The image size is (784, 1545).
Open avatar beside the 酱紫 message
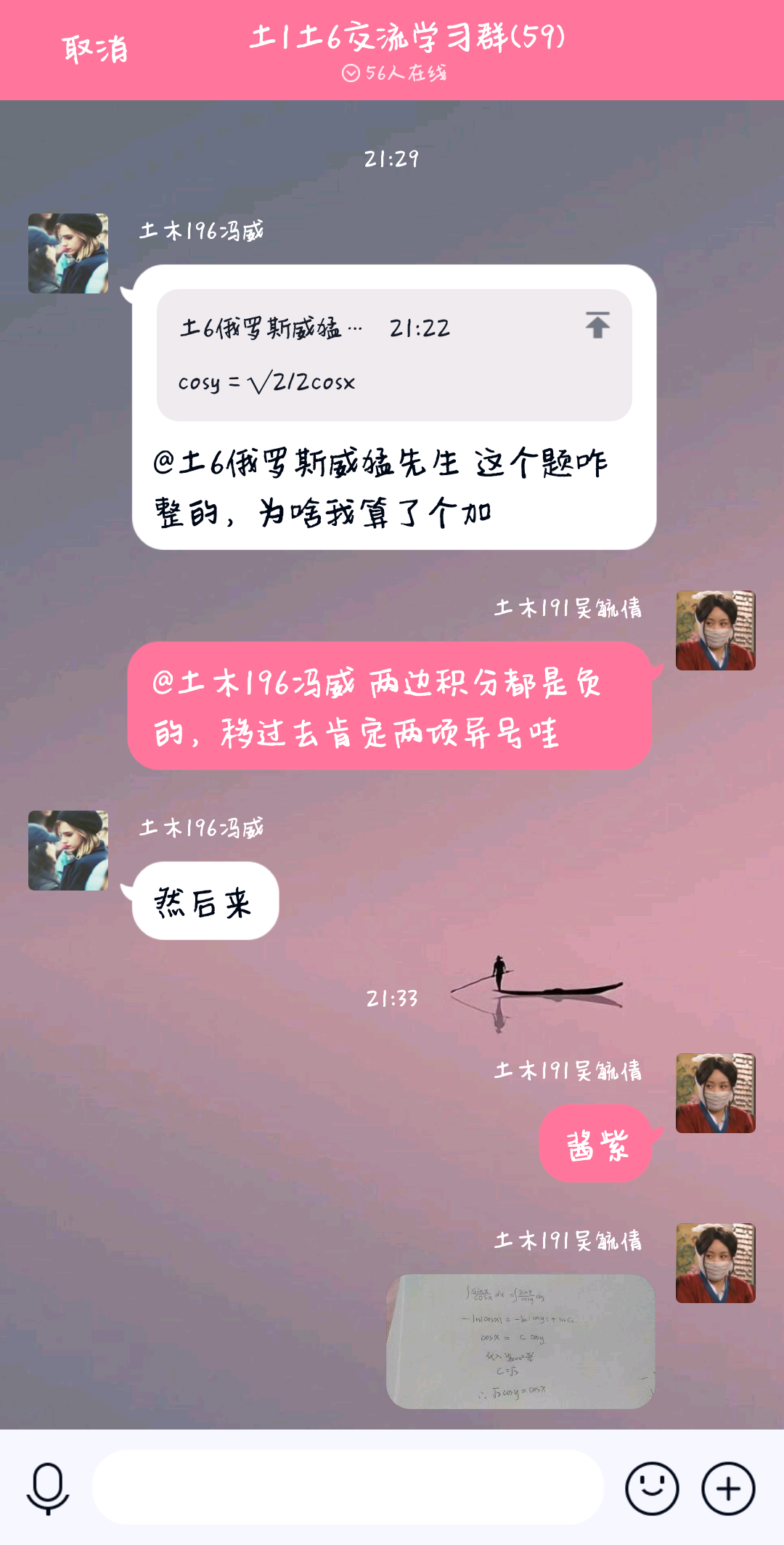coord(715,1093)
